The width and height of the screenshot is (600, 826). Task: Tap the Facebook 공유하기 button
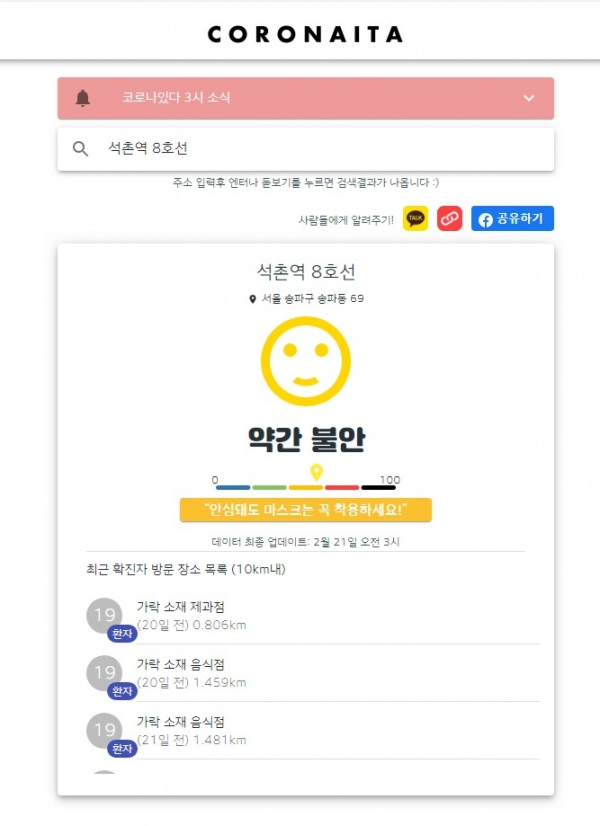point(512,219)
